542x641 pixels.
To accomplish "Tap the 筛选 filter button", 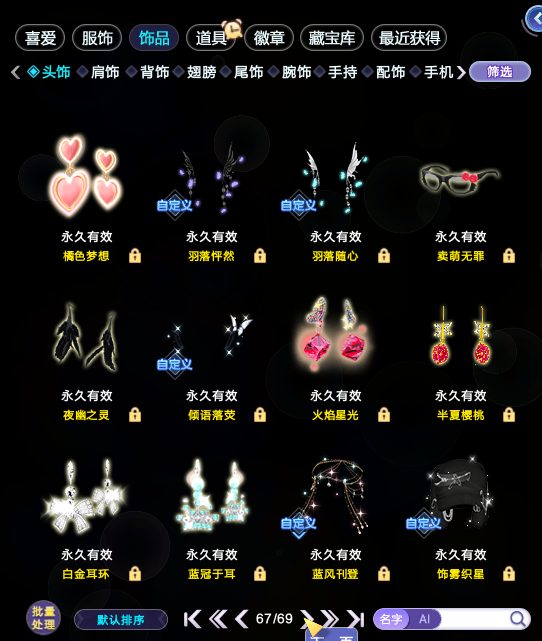I will point(500,72).
